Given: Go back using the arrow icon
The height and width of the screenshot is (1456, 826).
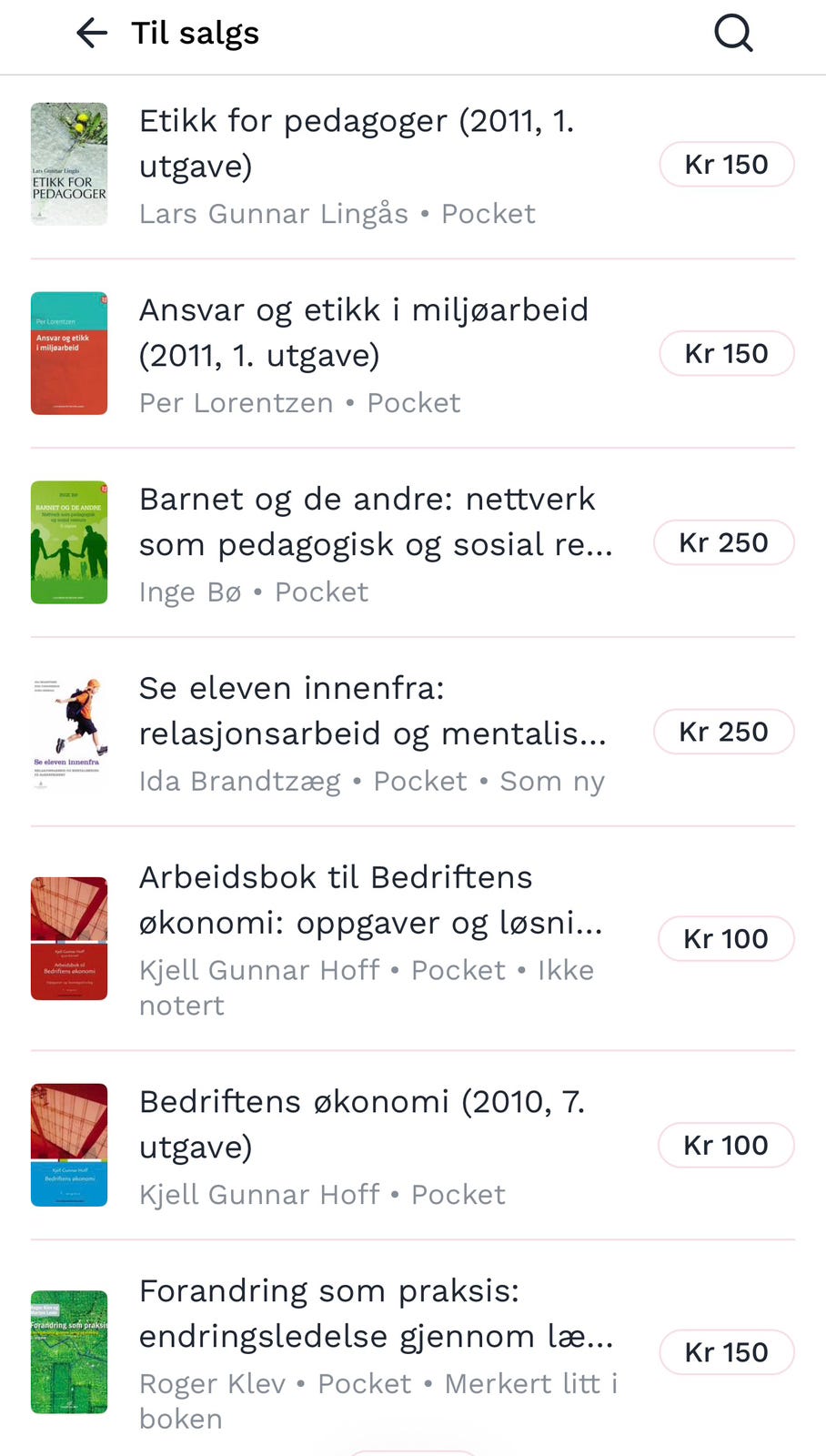Looking at the screenshot, I should click(x=91, y=33).
